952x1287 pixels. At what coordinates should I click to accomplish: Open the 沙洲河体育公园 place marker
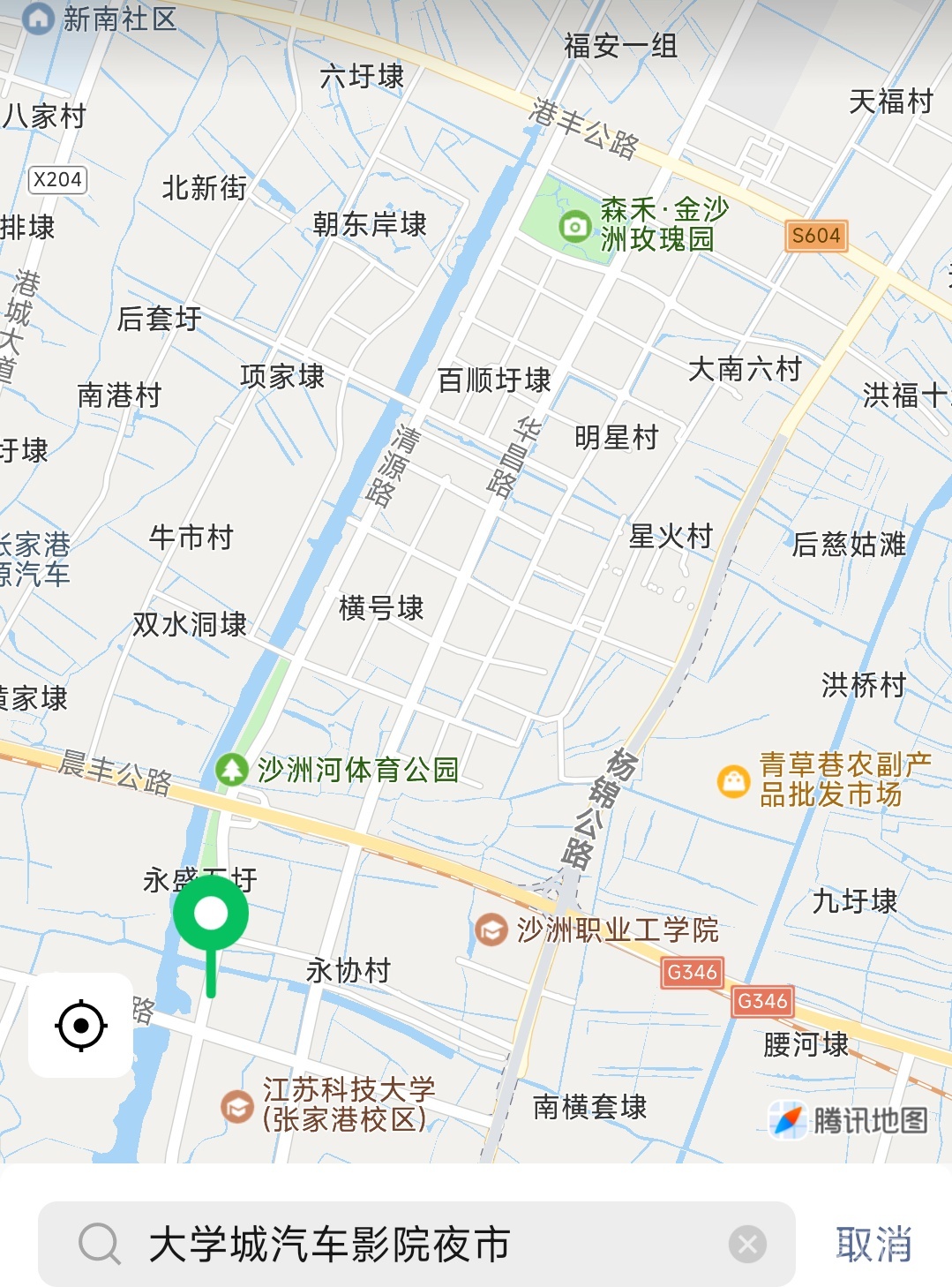pos(232,769)
